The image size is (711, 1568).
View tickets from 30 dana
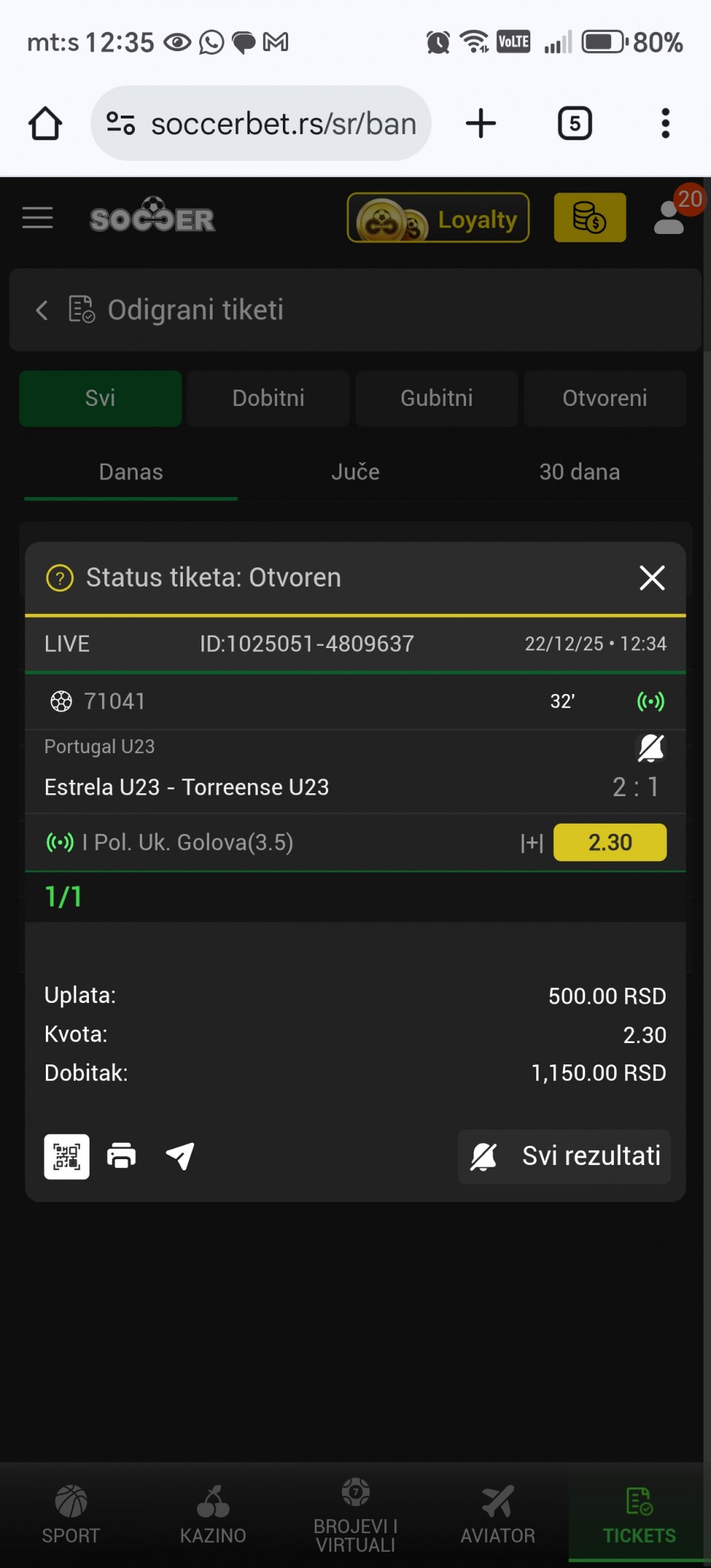pos(579,473)
